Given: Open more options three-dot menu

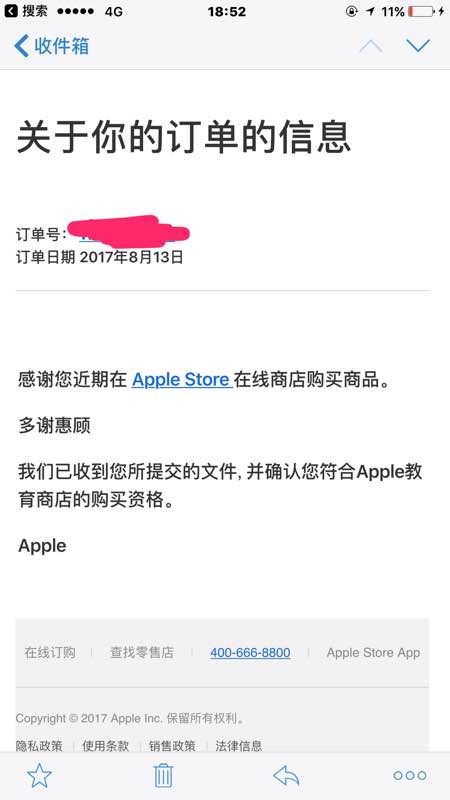Looking at the screenshot, I should tap(410, 776).
